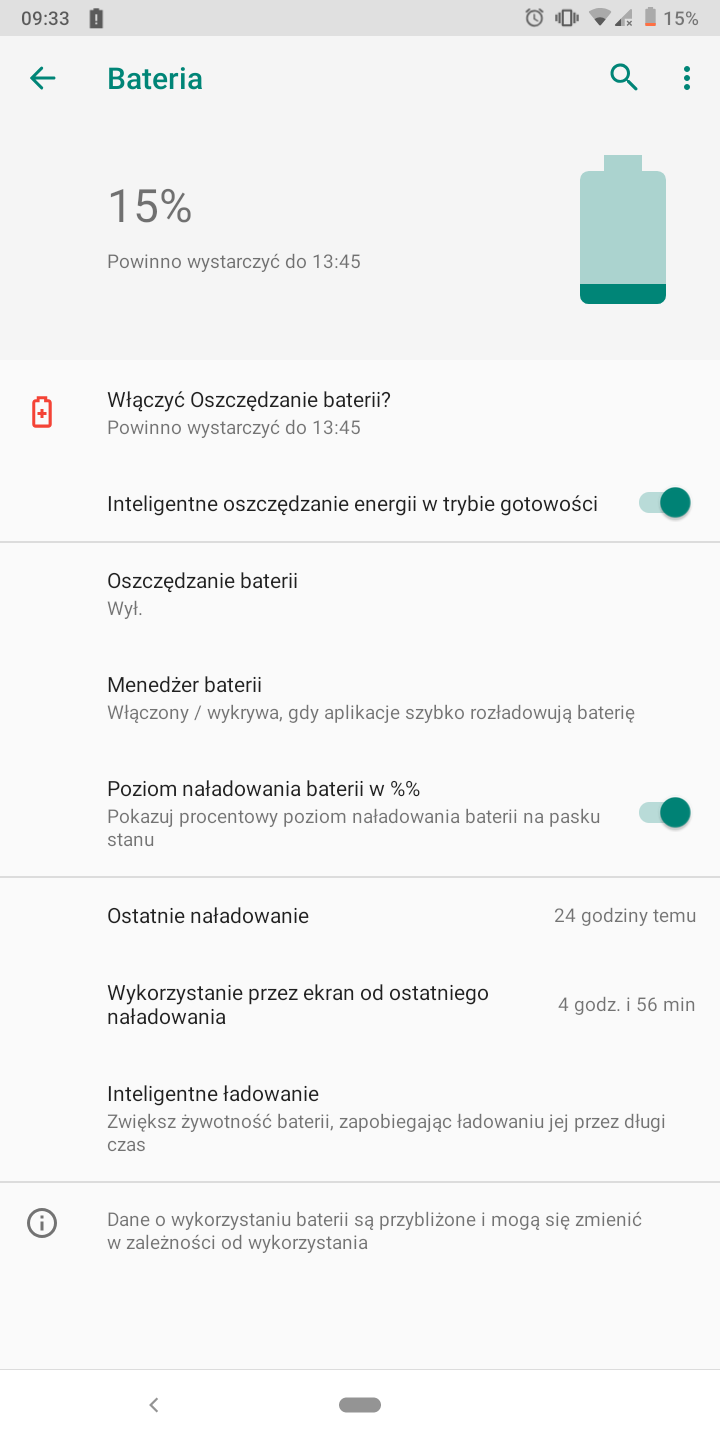Image resolution: width=720 pixels, height=1440 pixels.
Task: Tap the 'Włączyć Oszczędzanie baterii?' suggestion
Action: click(x=360, y=413)
